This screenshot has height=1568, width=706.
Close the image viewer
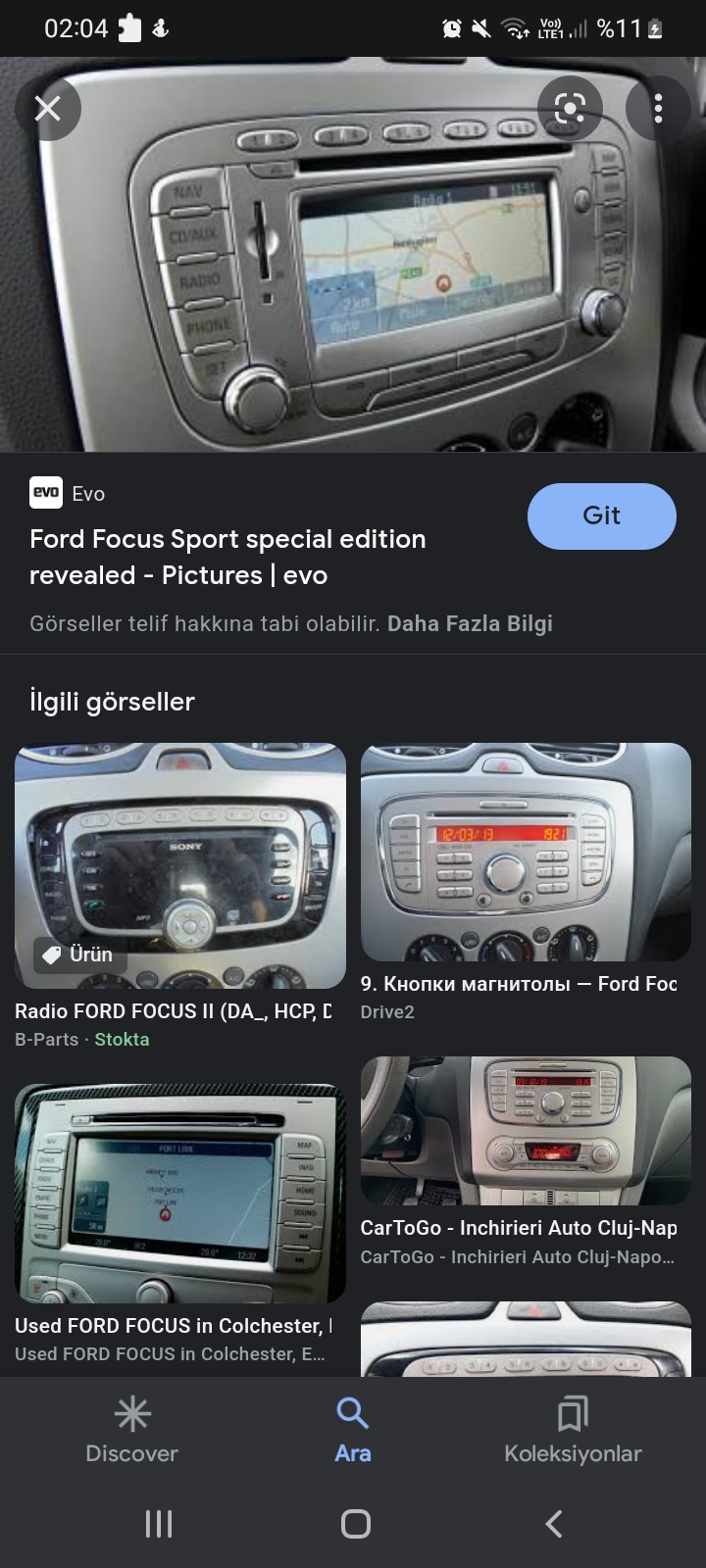[x=48, y=108]
